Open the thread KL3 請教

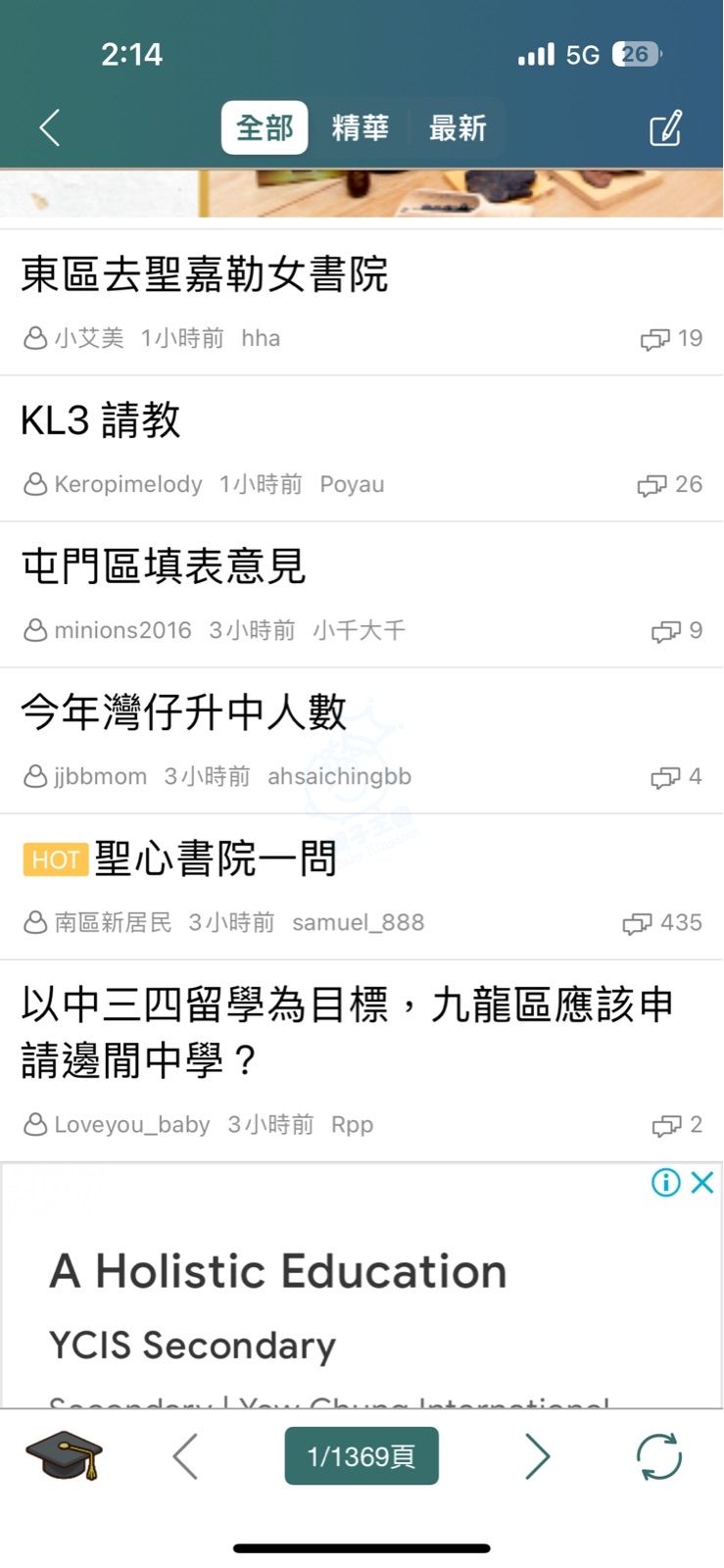tap(101, 420)
